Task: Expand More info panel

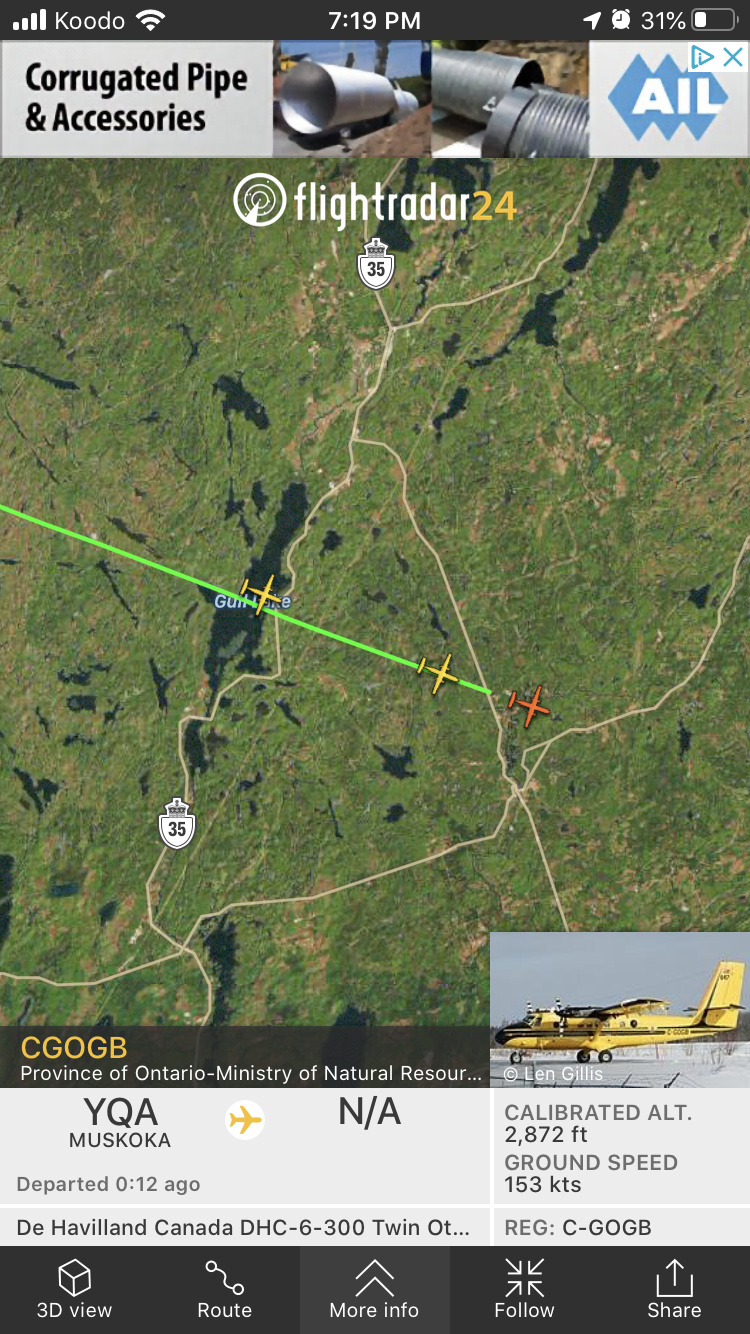Action: point(374,1289)
